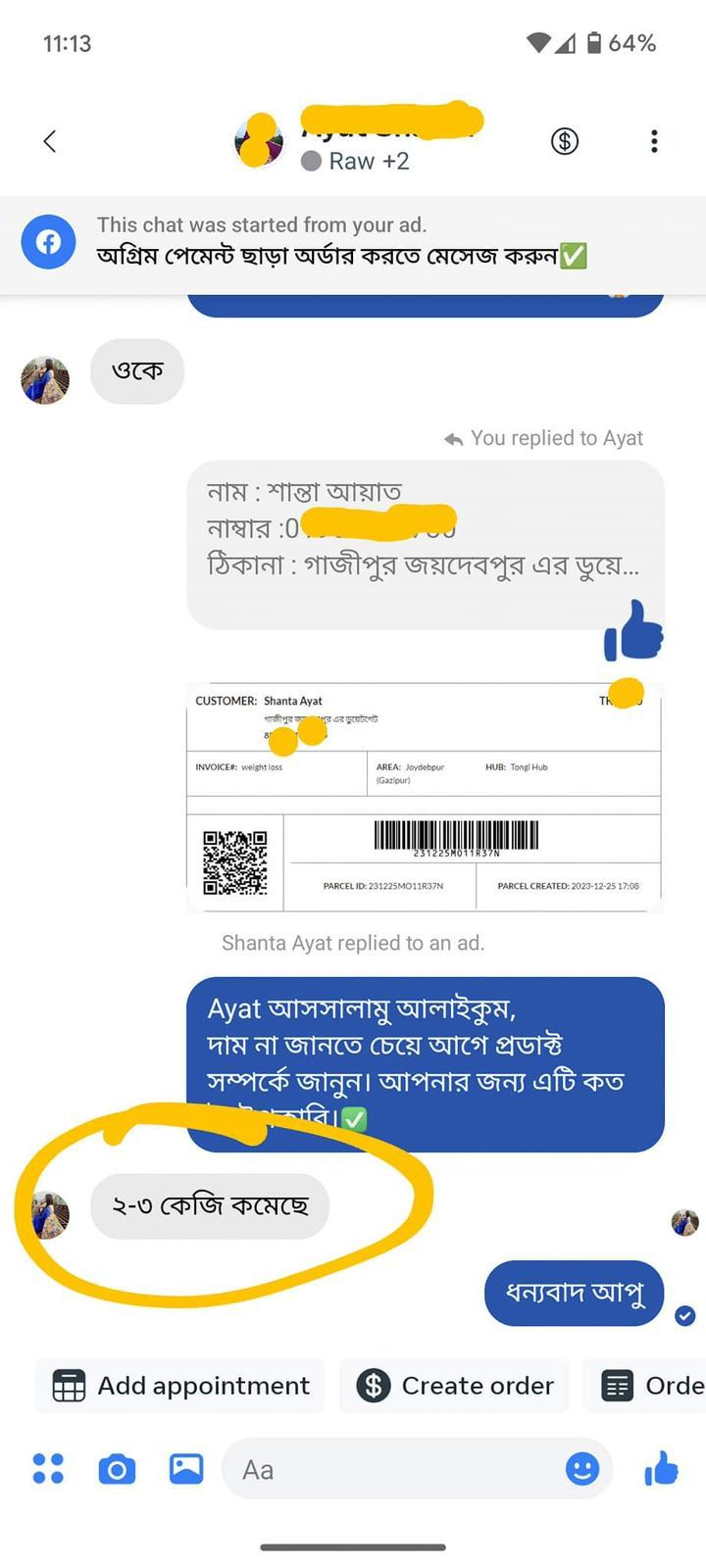This screenshot has height=1568, width=706.
Task: Tap Add appointment
Action: (180, 1386)
